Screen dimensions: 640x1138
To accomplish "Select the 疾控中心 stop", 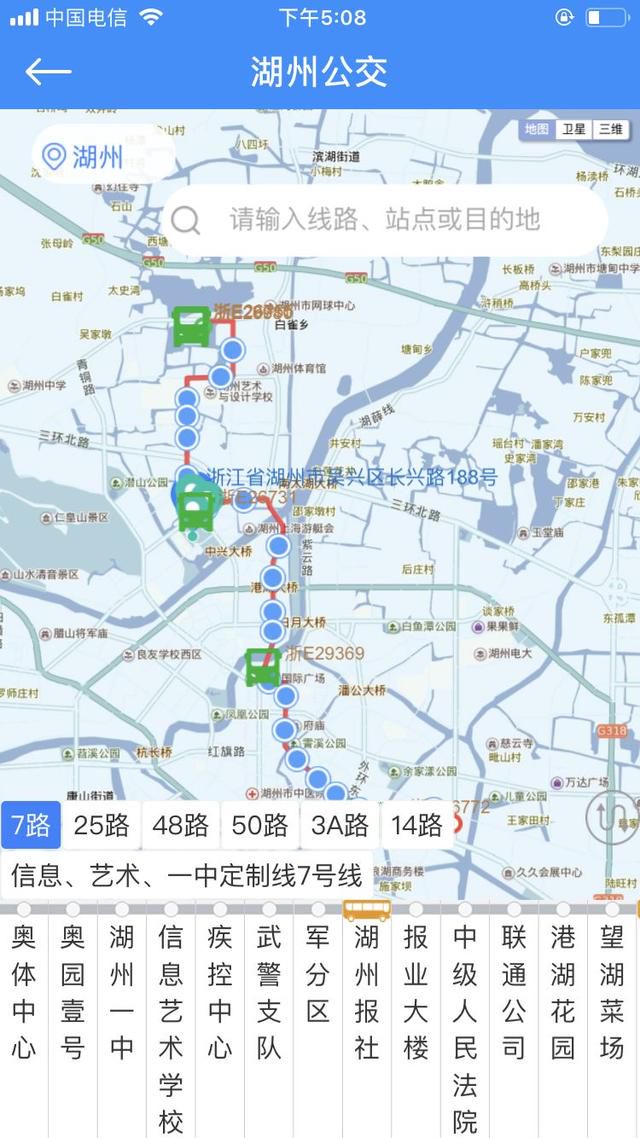I will point(220,992).
